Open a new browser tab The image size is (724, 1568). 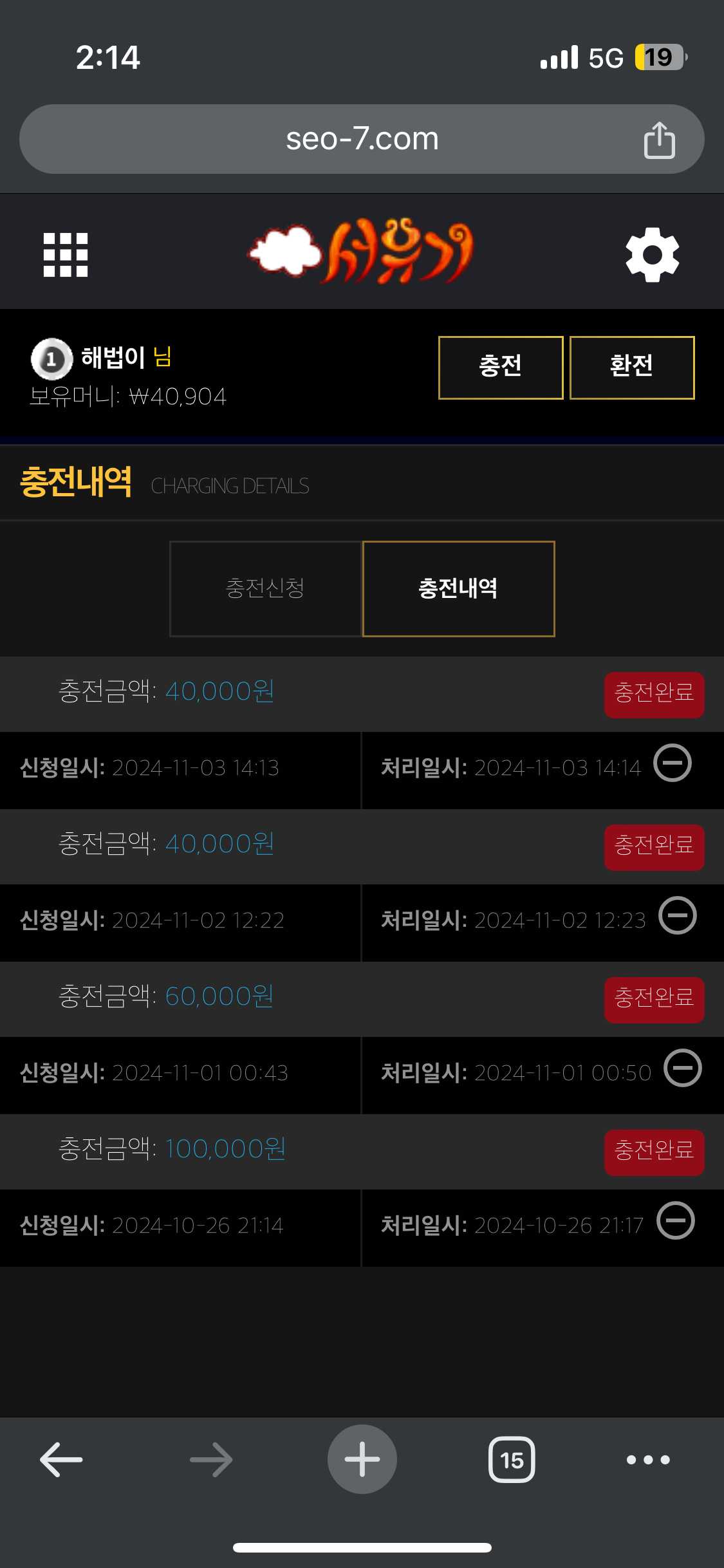(362, 1459)
